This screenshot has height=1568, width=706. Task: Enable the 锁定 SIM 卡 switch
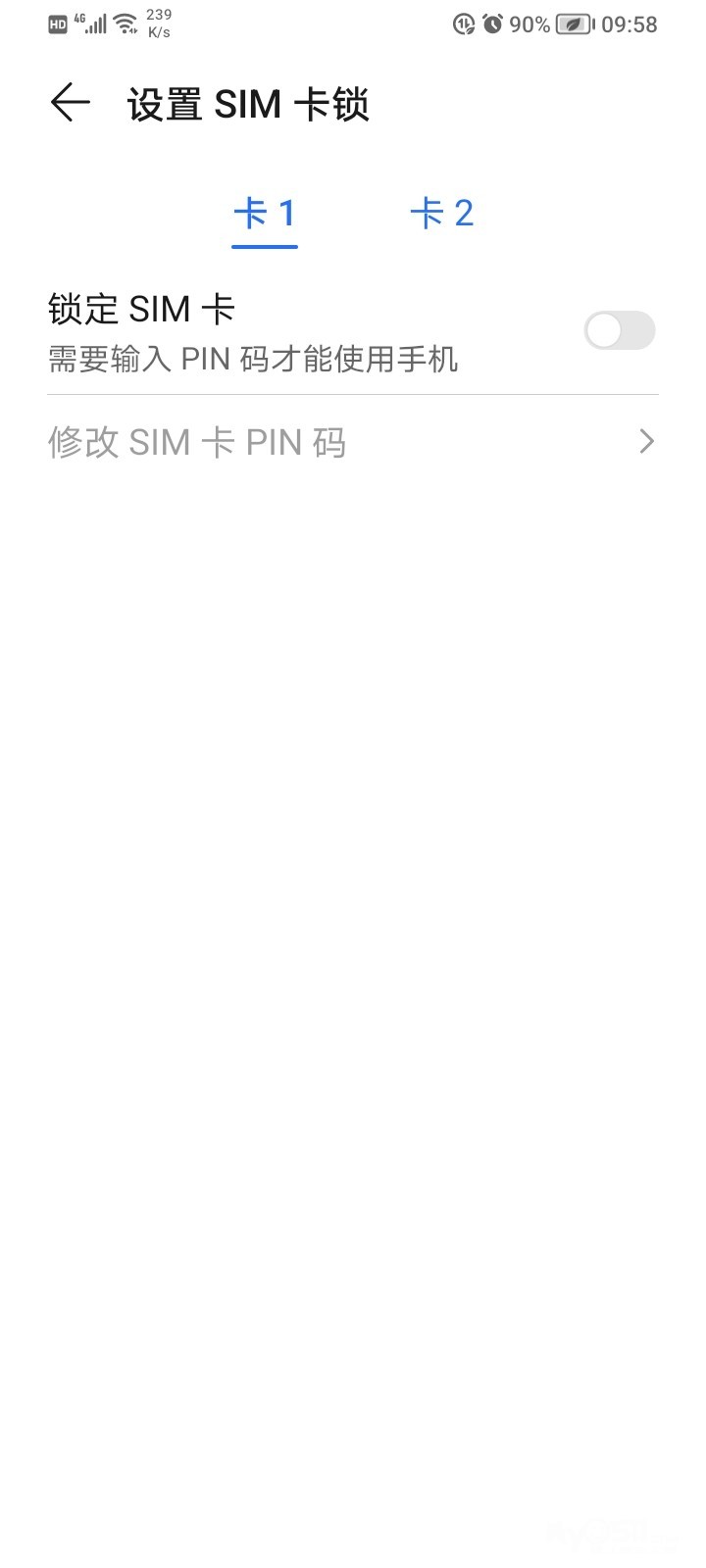pyautogui.click(x=619, y=330)
